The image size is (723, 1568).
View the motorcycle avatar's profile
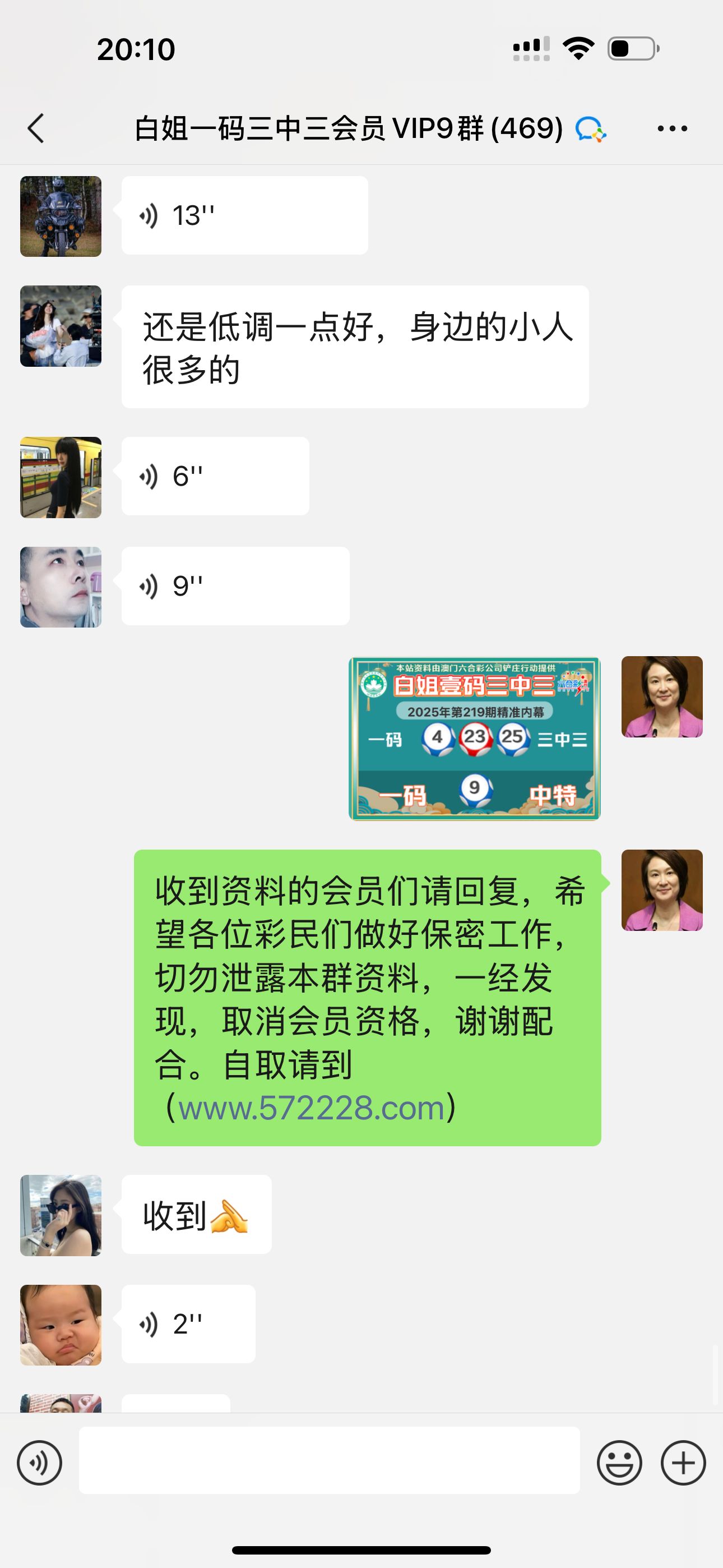pyautogui.click(x=61, y=216)
